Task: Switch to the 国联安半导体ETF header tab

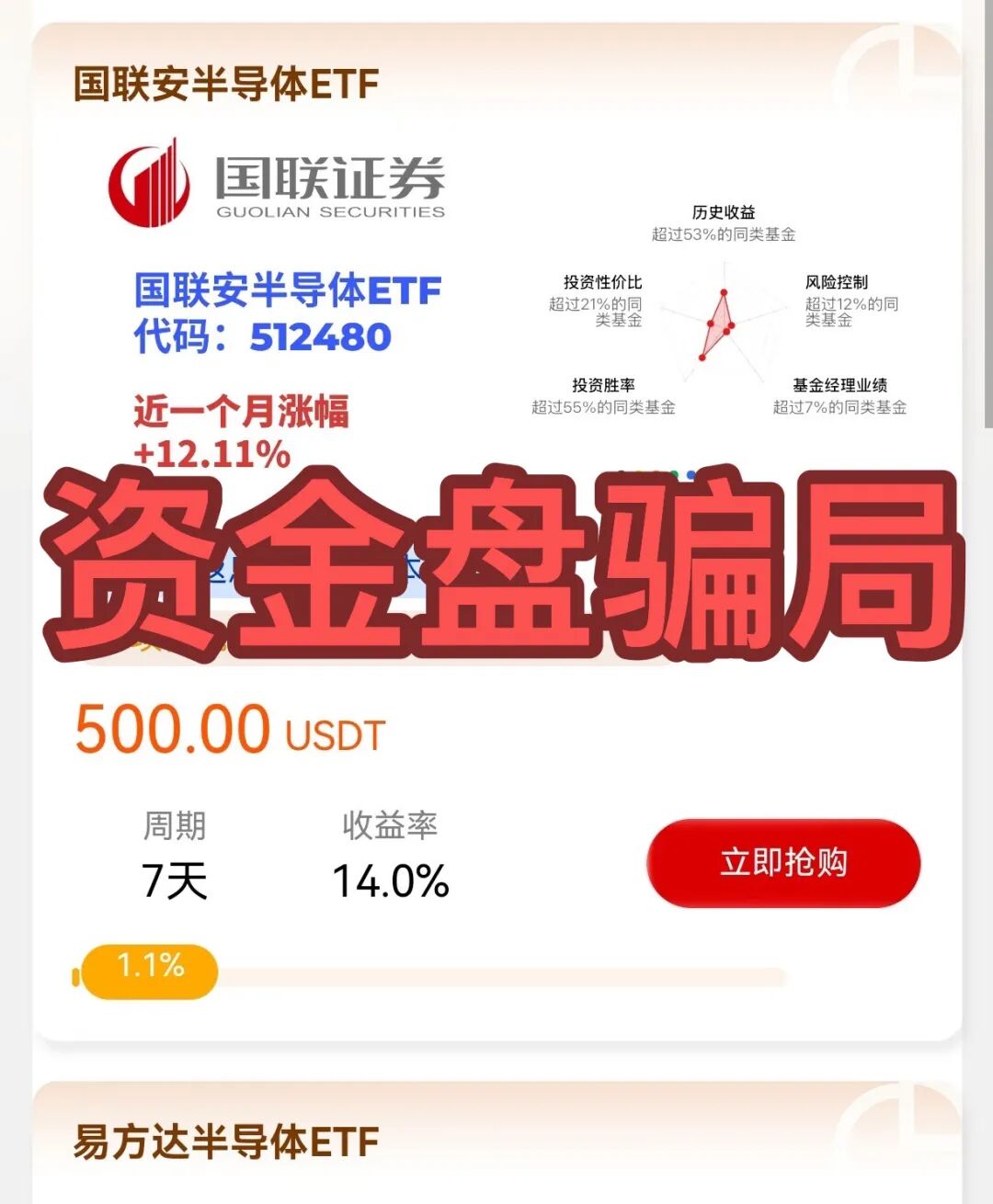Action: pyautogui.click(x=225, y=83)
